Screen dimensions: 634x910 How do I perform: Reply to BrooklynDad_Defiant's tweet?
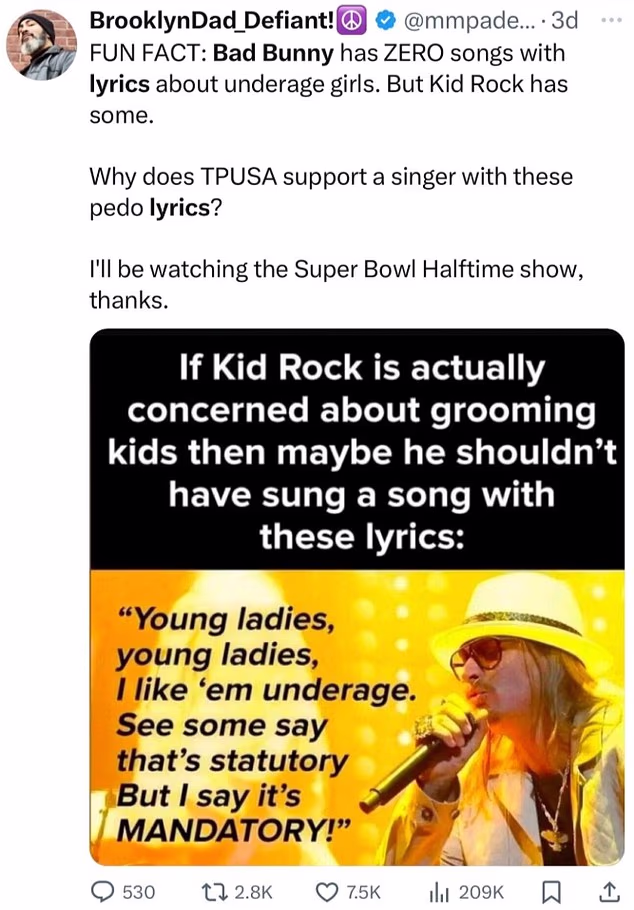(102, 891)
